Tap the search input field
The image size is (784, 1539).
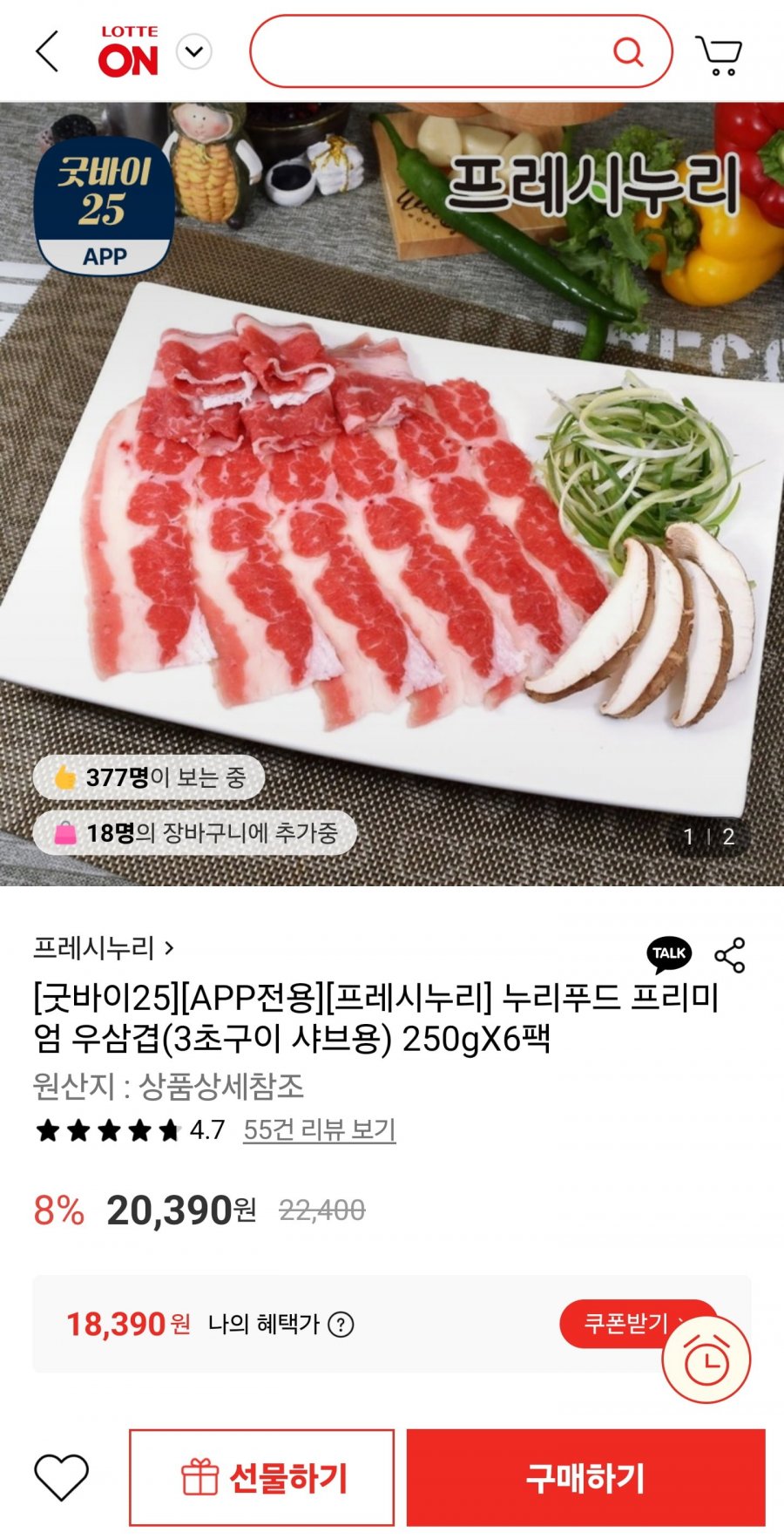(427, 51)
